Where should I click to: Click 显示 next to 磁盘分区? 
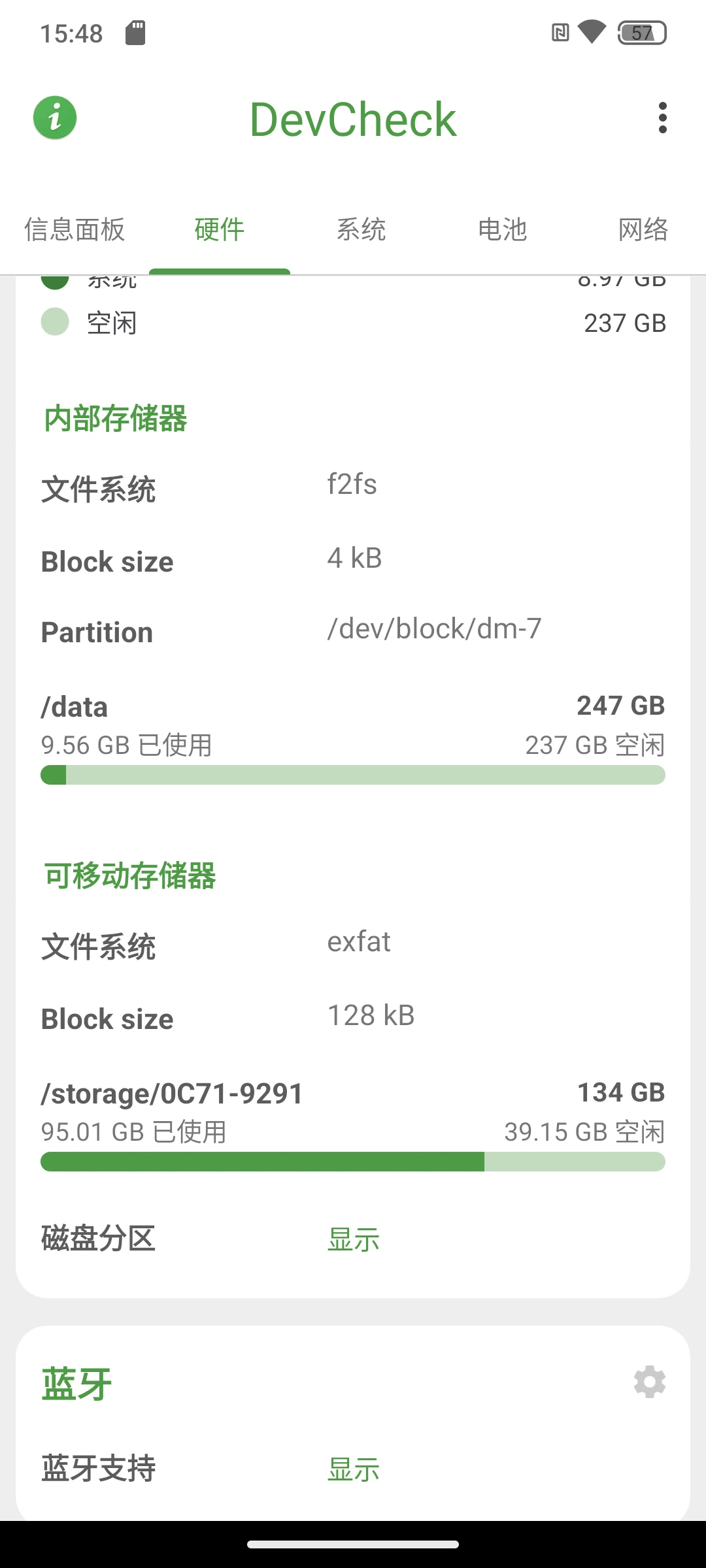click(353, 1238)
